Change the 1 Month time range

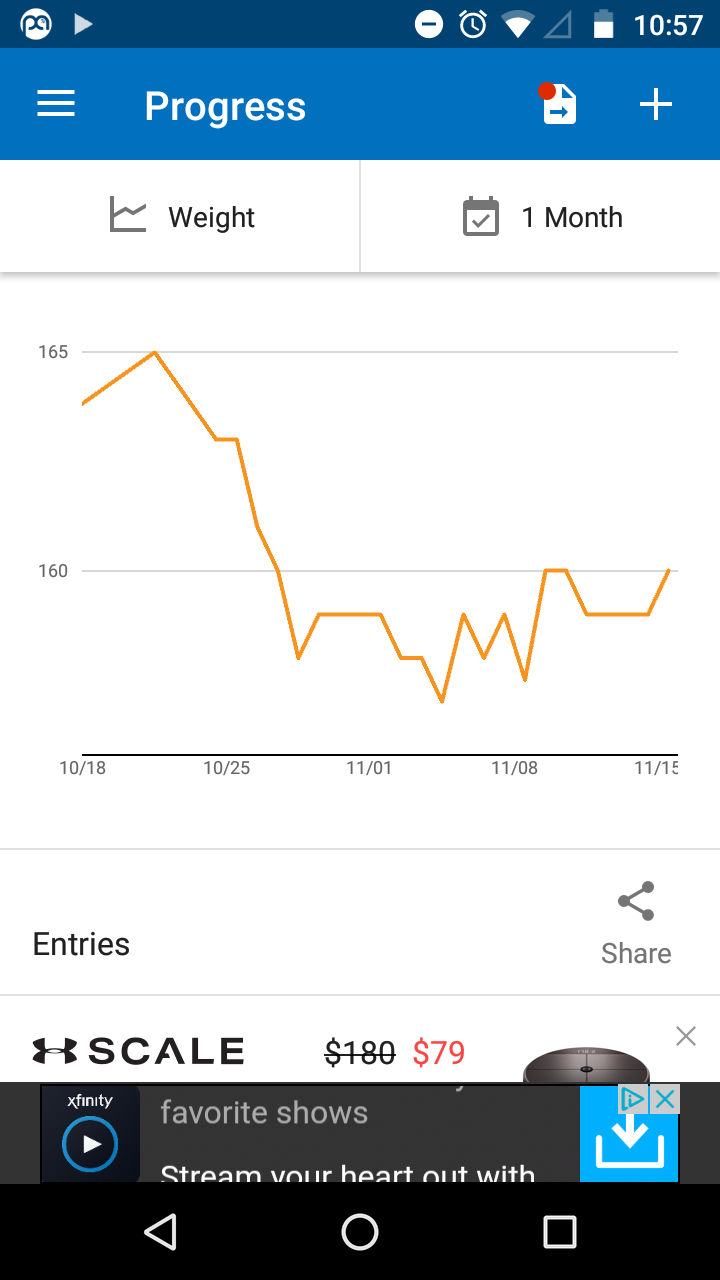click(x=541, y=216)
